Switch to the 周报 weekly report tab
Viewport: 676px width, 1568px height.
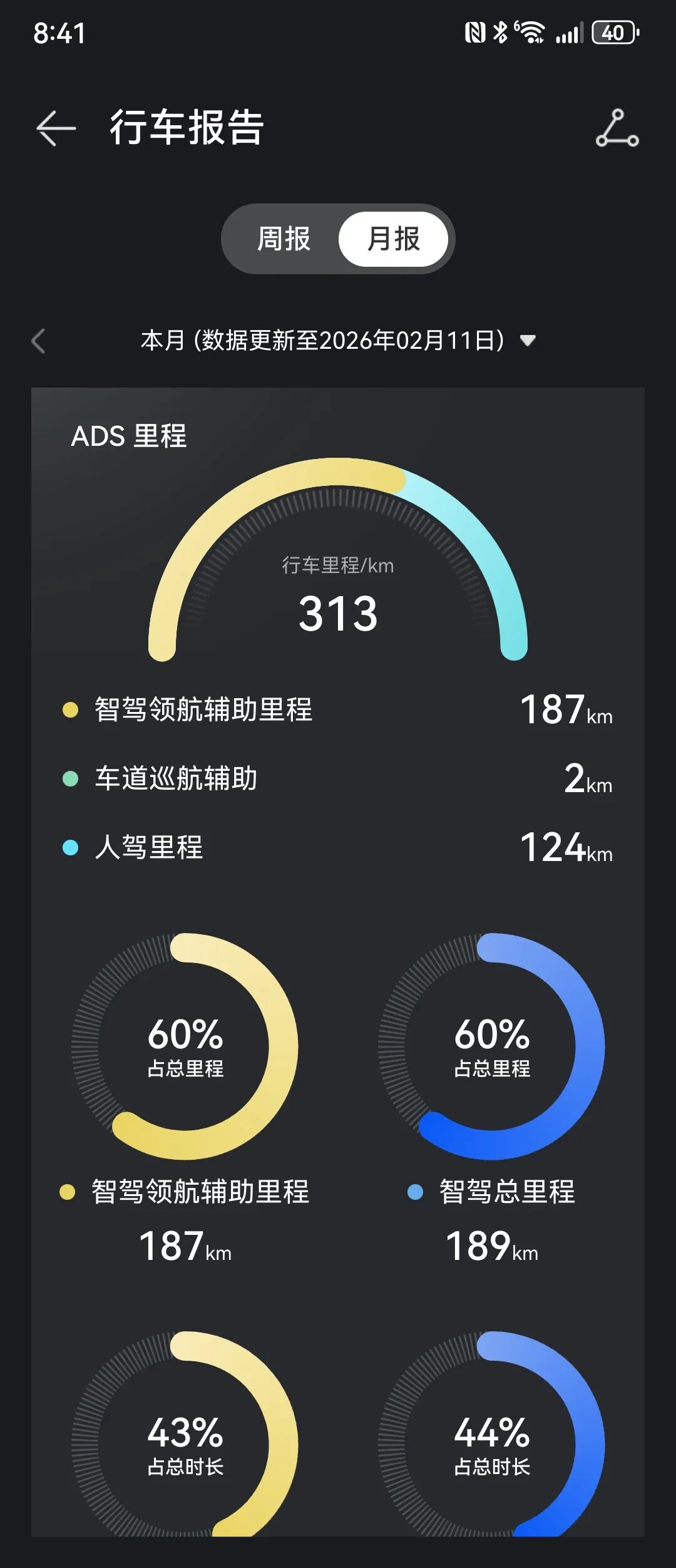[x=284, y=239]
